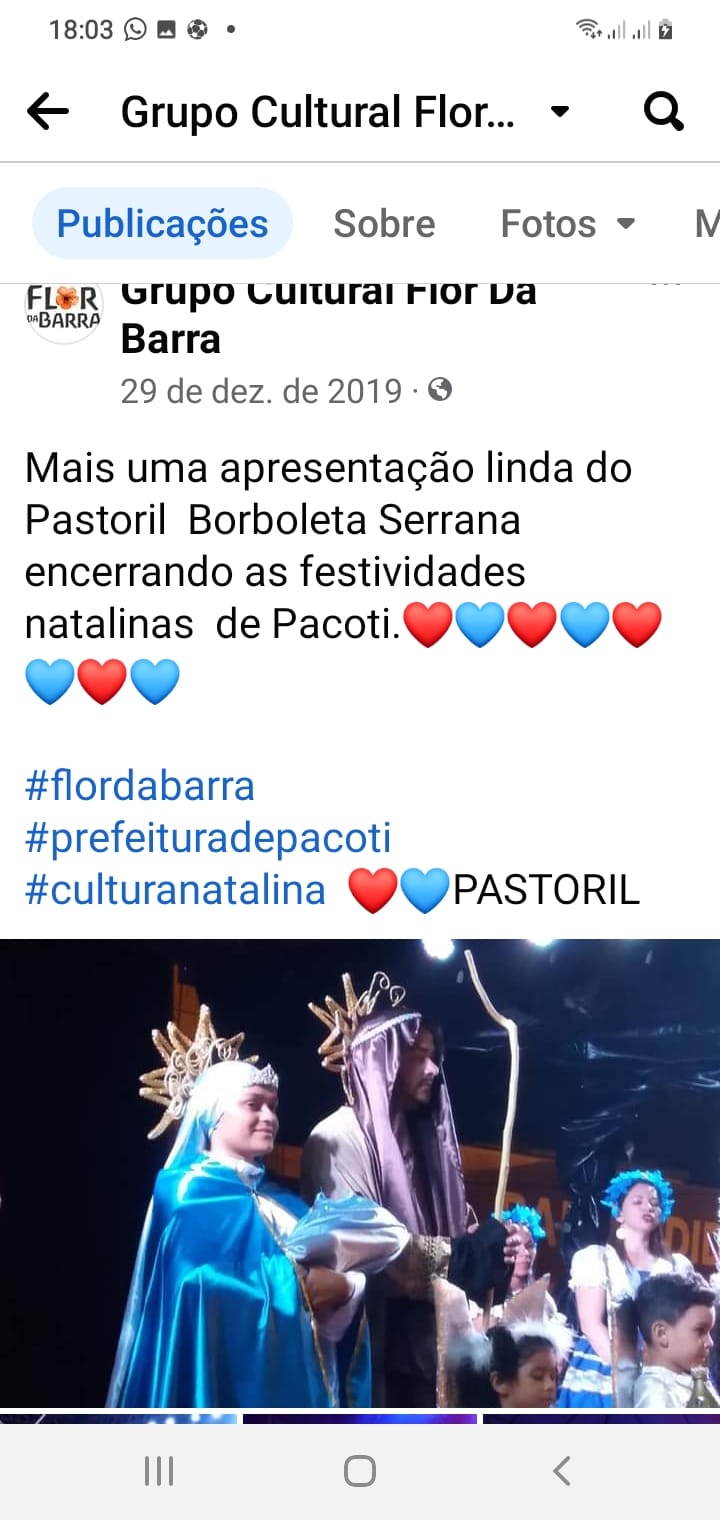Search within this page

point(663,112)
